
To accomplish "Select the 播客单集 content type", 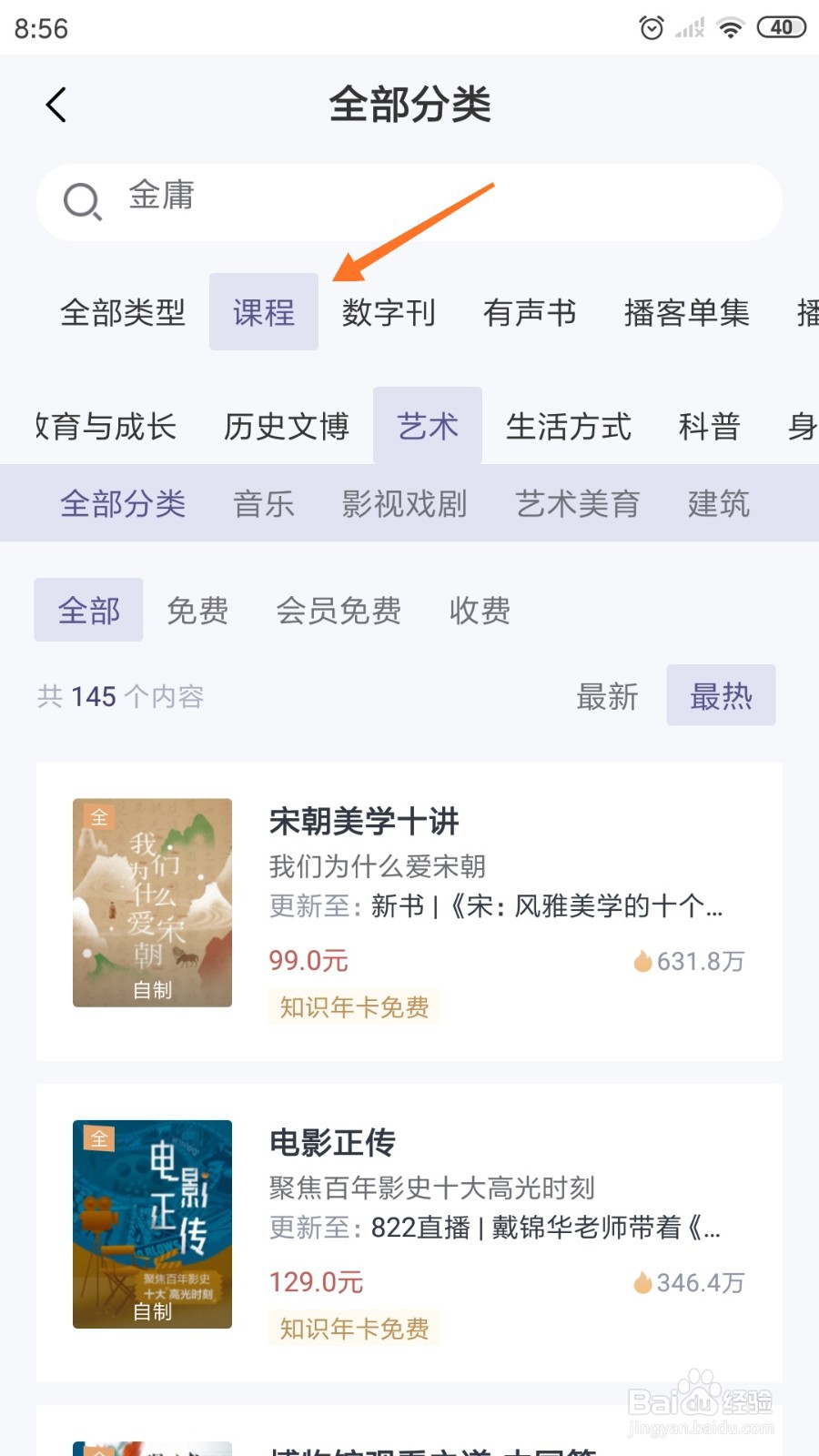I will [688, 313].
